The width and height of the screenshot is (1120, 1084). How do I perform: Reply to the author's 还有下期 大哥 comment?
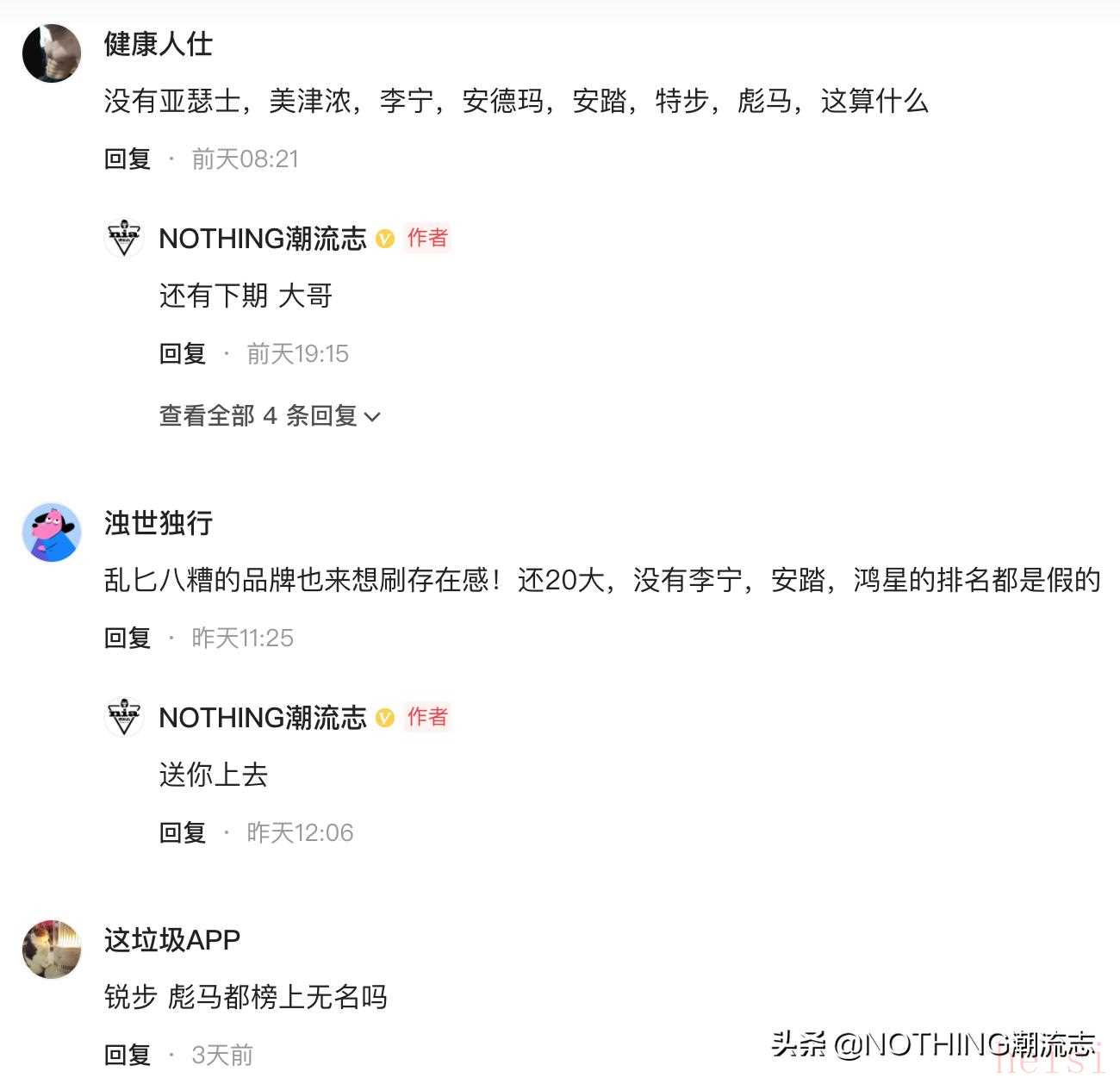pos(183,353)
